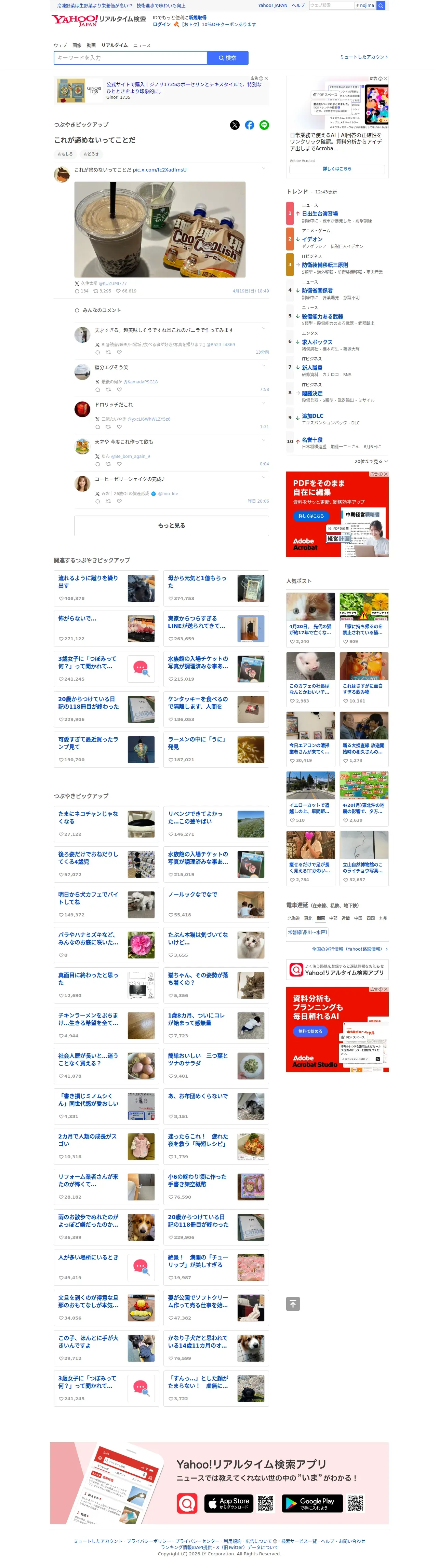
Task: Tap the keyword search input field
Action: [x=130, y=58]
